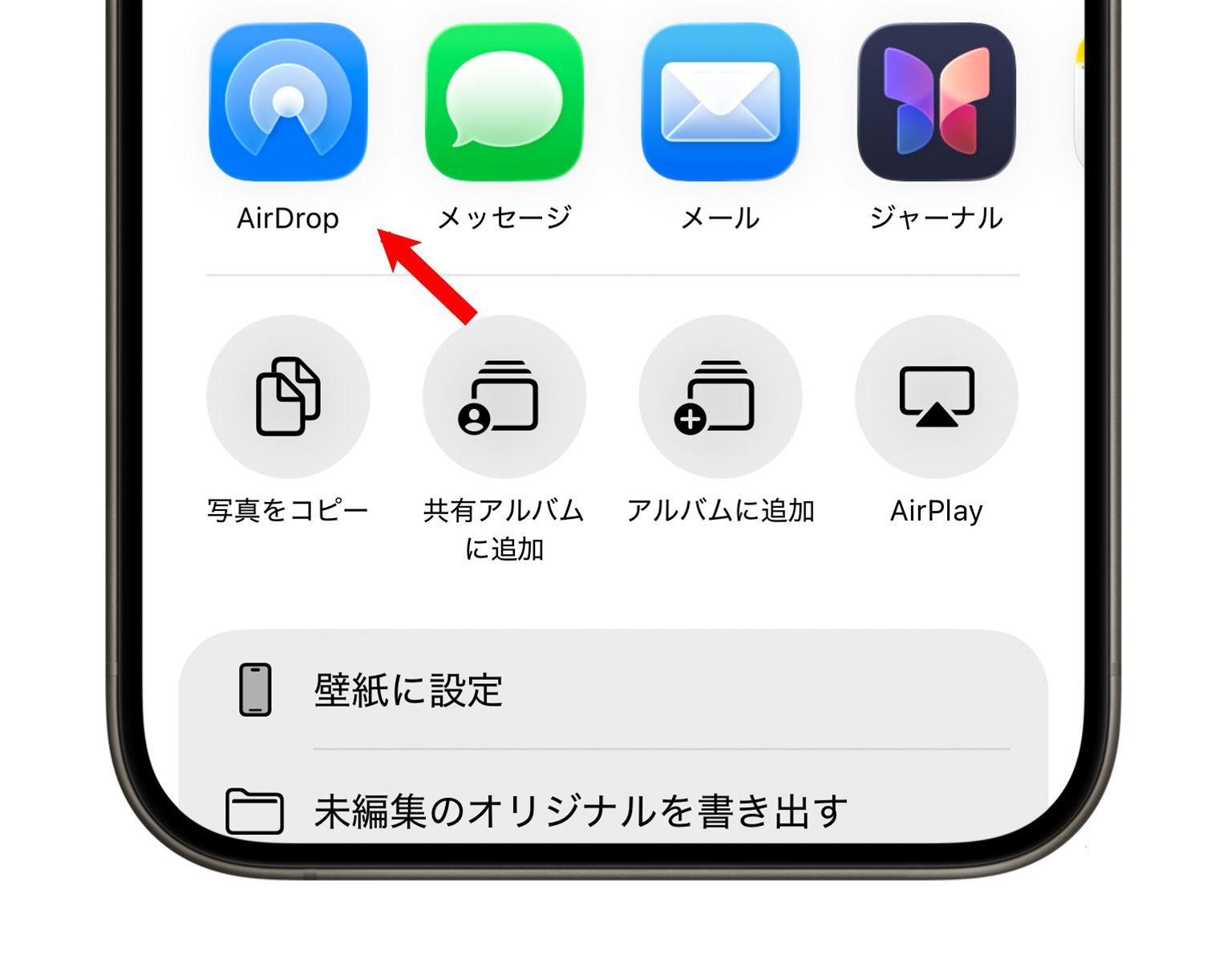Viewport: 1227px width, 980px height.
Task: Tap 写真をコピー to copy the photo
Action: (x=288, y=397)
